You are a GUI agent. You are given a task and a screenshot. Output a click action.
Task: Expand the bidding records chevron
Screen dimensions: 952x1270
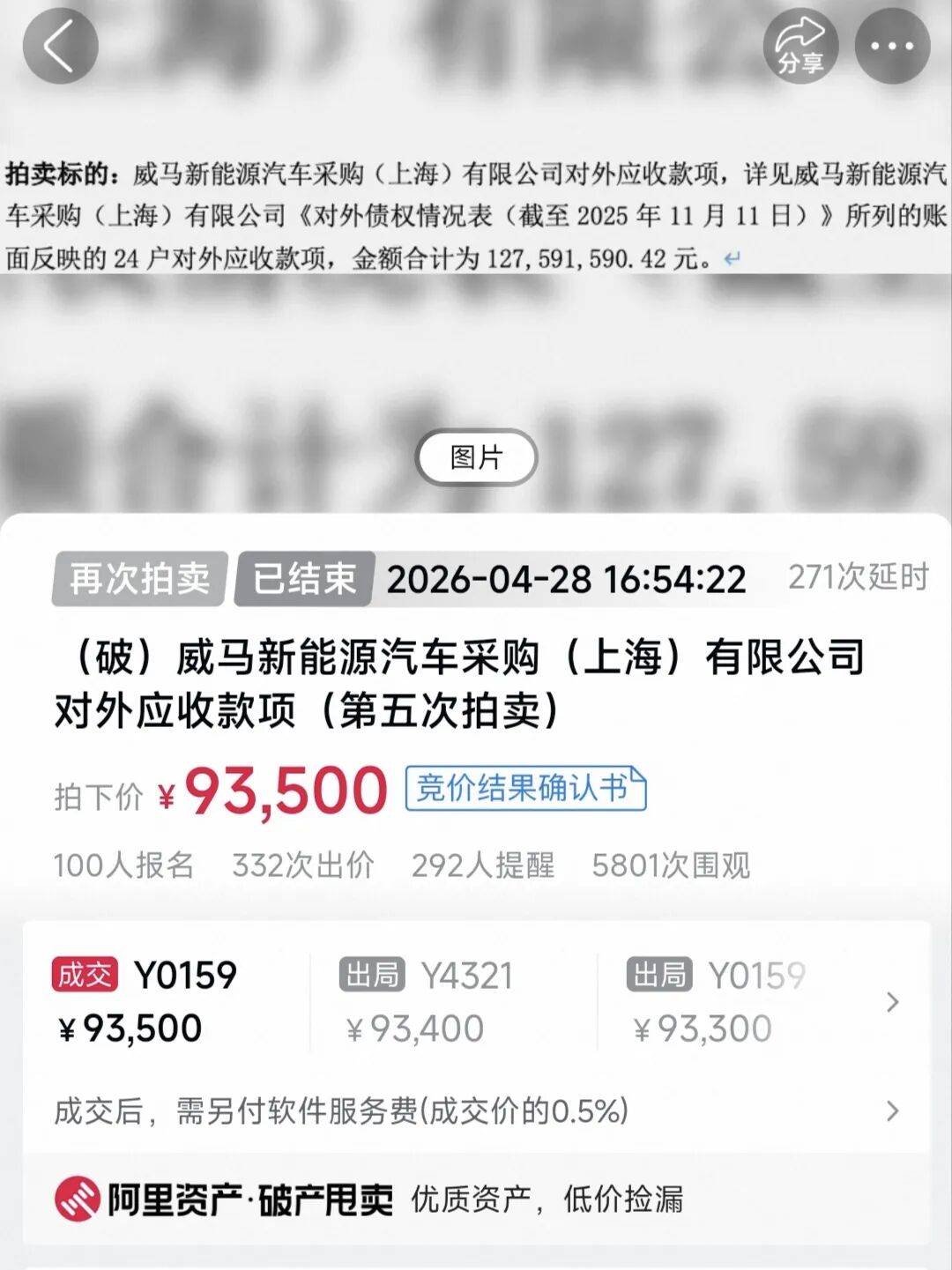tap(892, 1002)
